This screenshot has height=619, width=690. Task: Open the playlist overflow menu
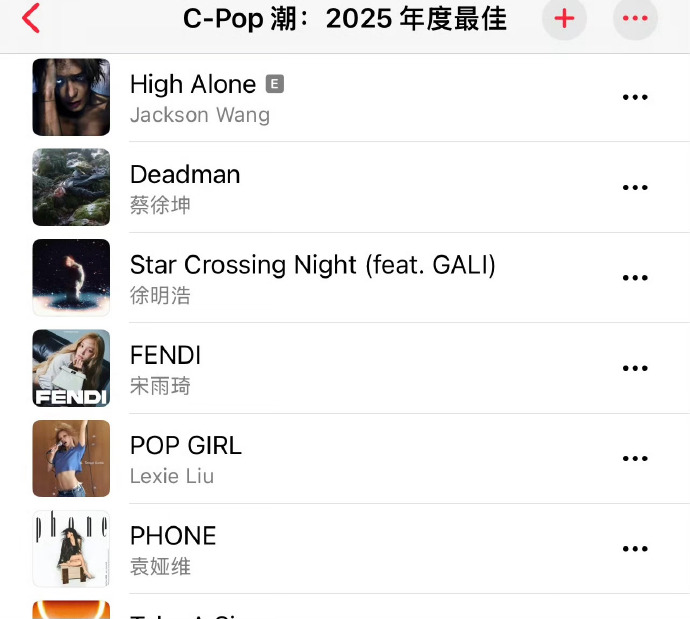click(635, 18)
